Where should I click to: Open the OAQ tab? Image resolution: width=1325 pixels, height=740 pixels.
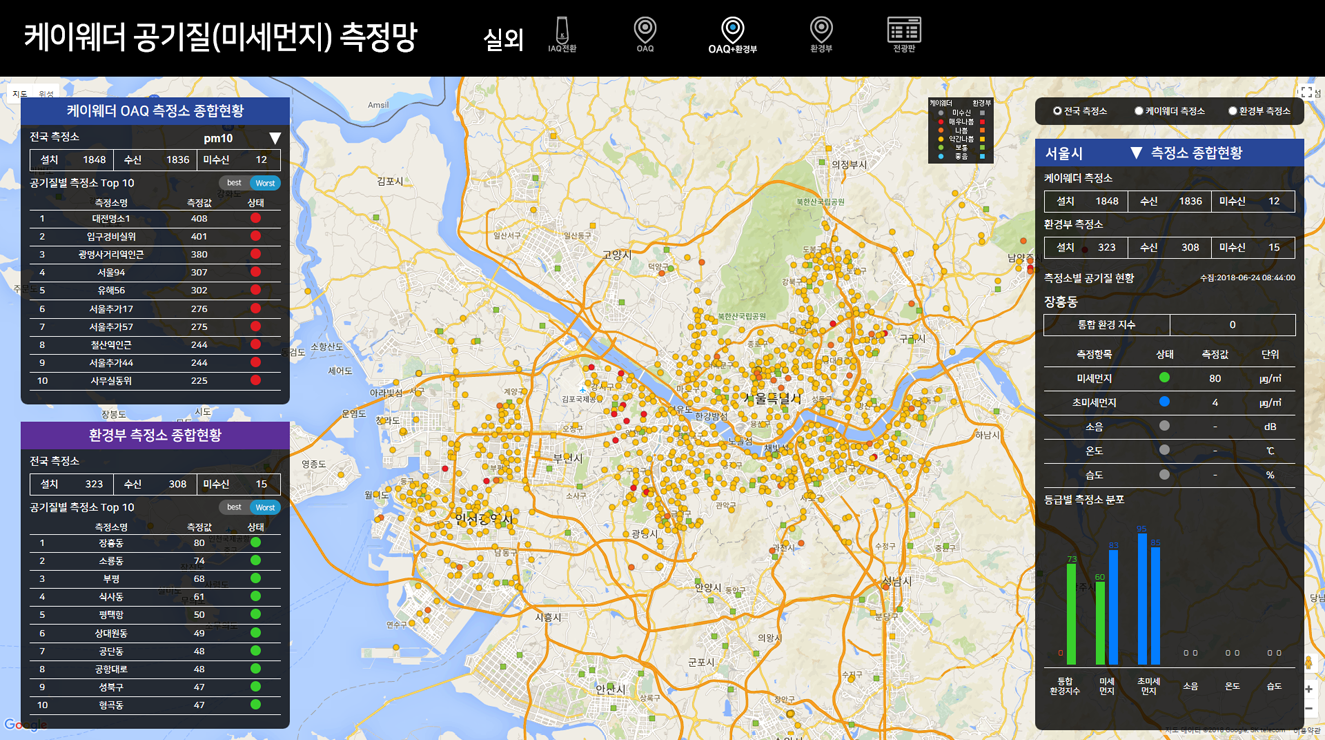[x=645, y=34]
